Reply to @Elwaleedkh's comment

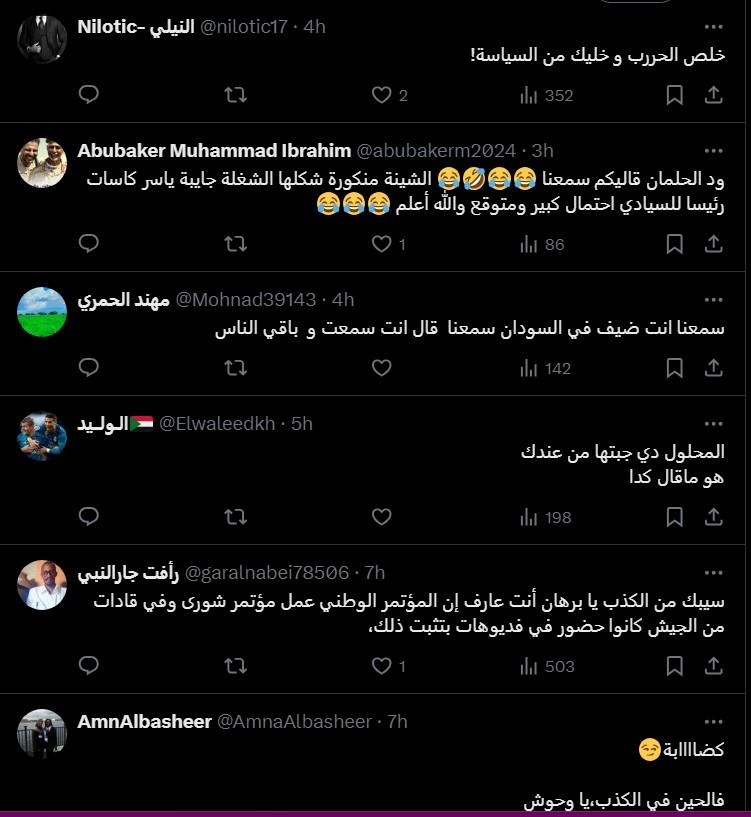[89, 517]
